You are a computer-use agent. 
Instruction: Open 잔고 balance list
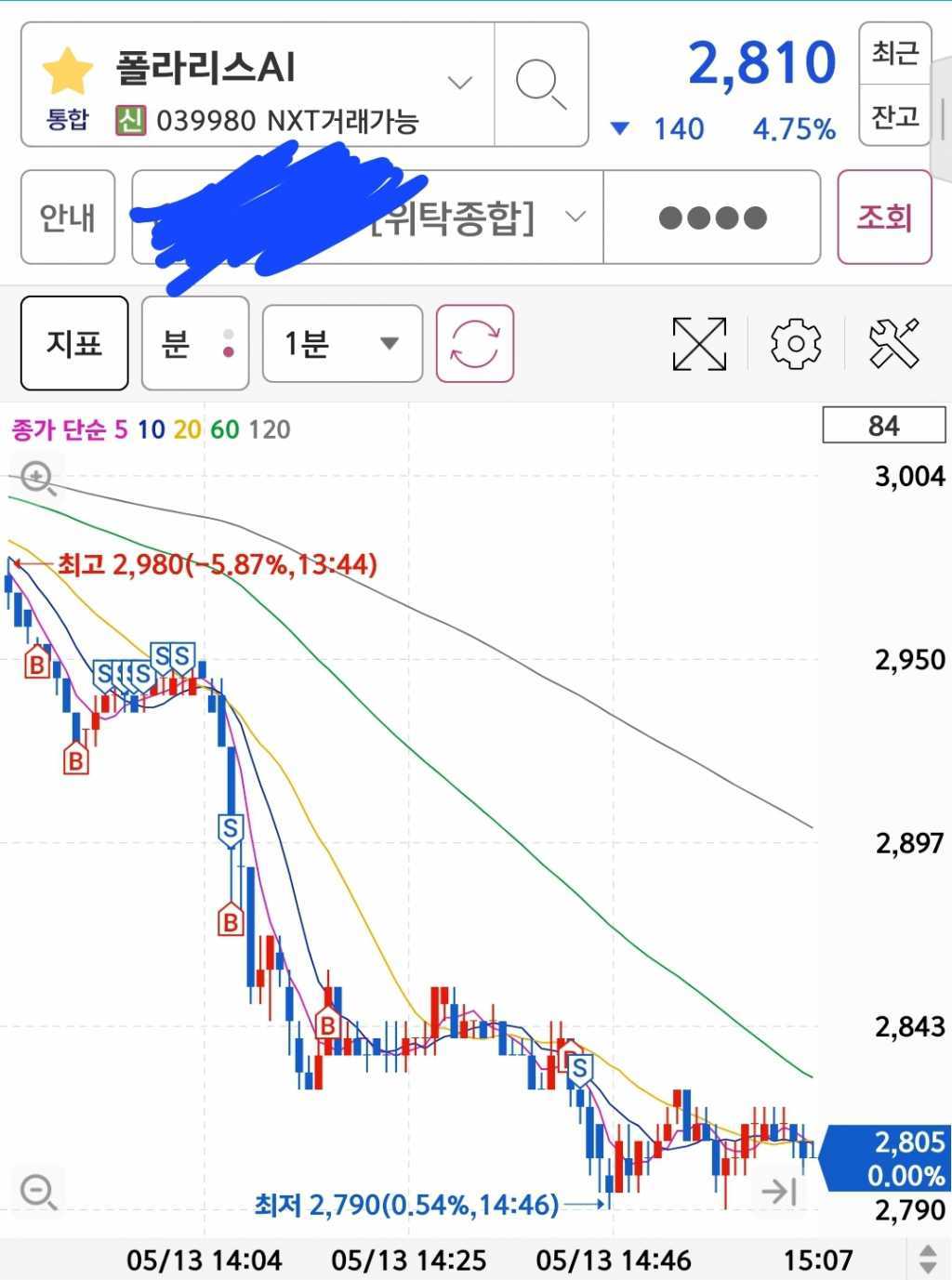click(x=894, y=116)
